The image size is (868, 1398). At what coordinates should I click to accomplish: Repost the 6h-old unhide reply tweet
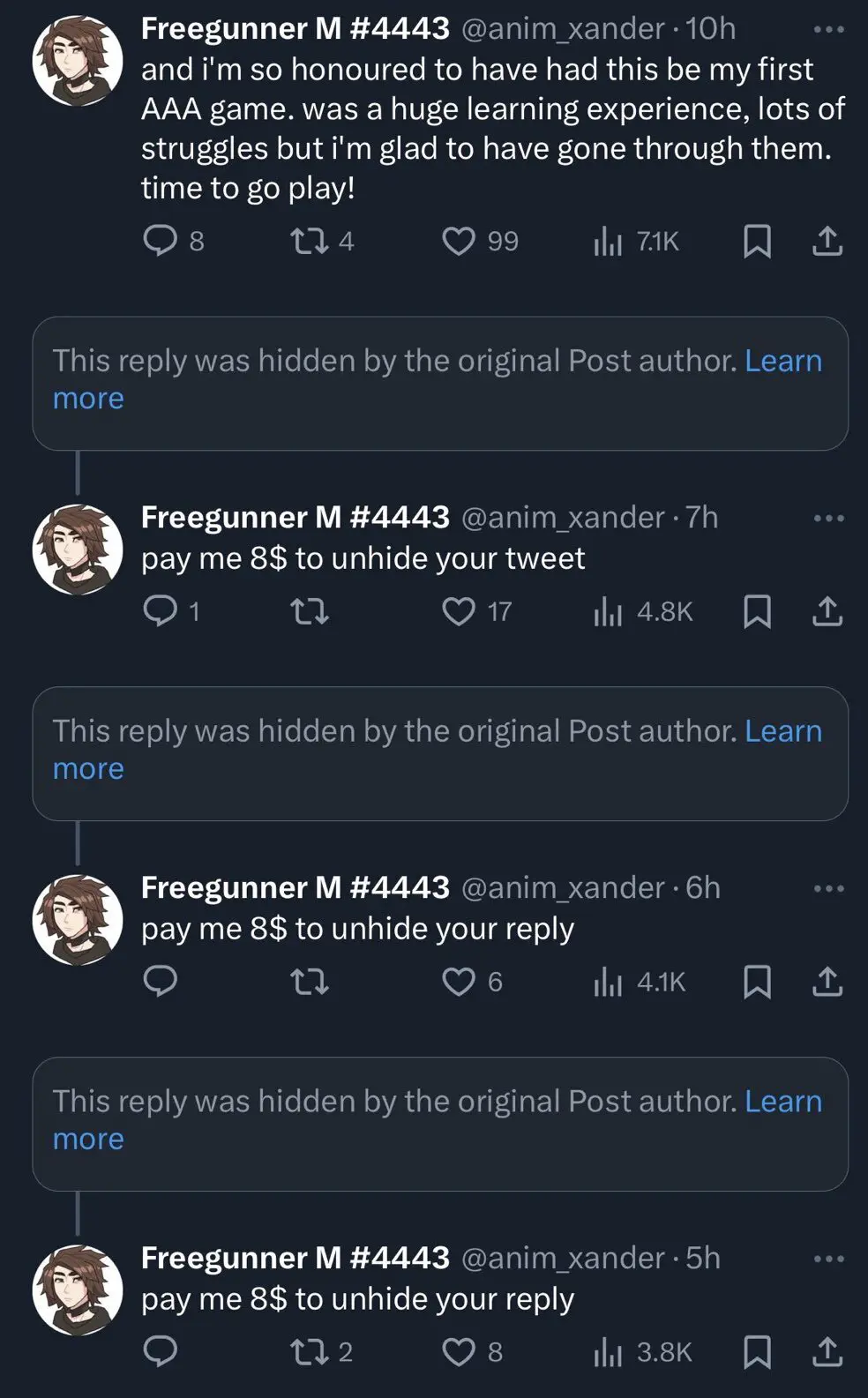pyautogui.click(x=310, y=982)
